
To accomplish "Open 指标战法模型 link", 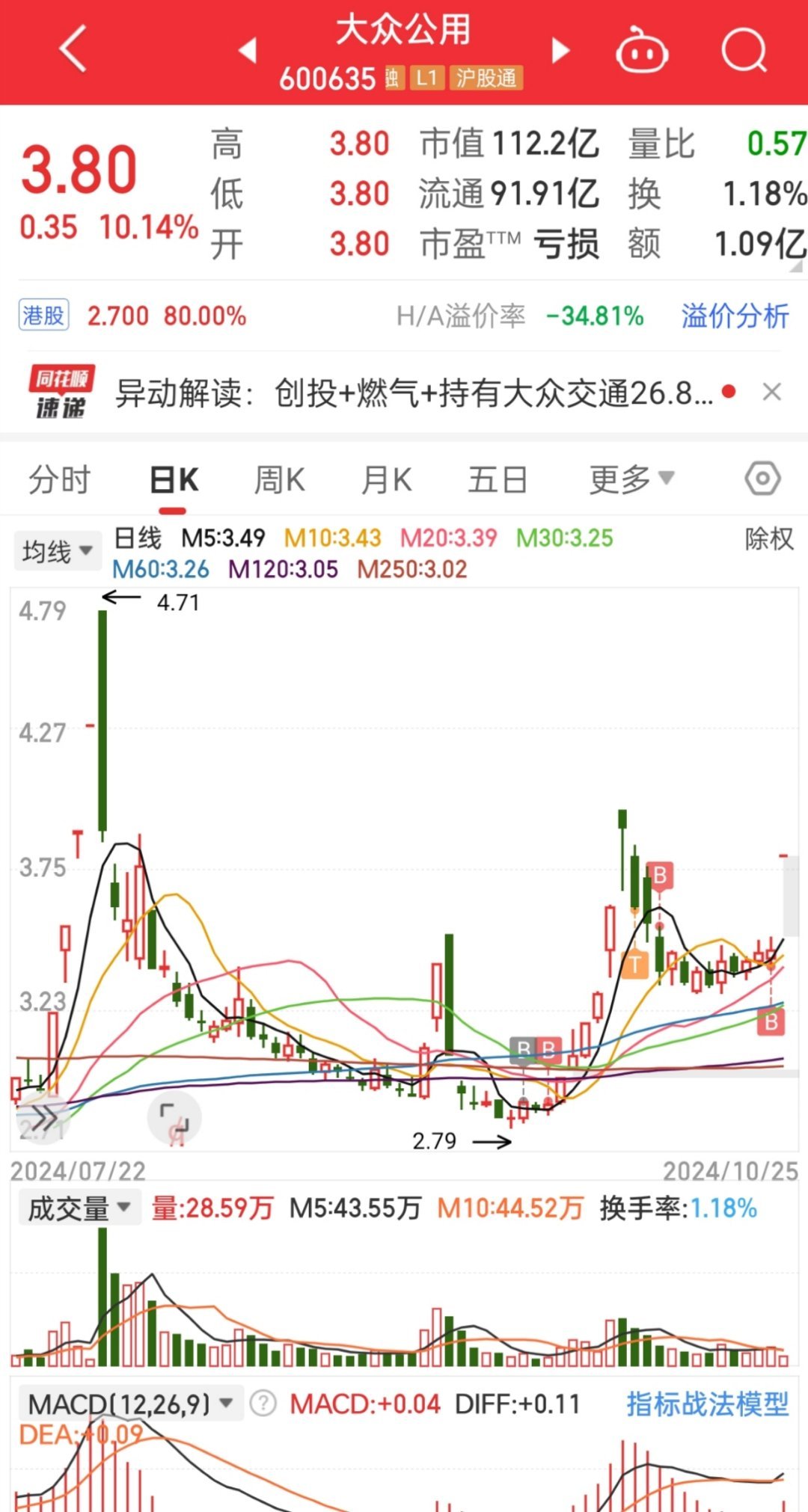I will [x=707, y=1404].
